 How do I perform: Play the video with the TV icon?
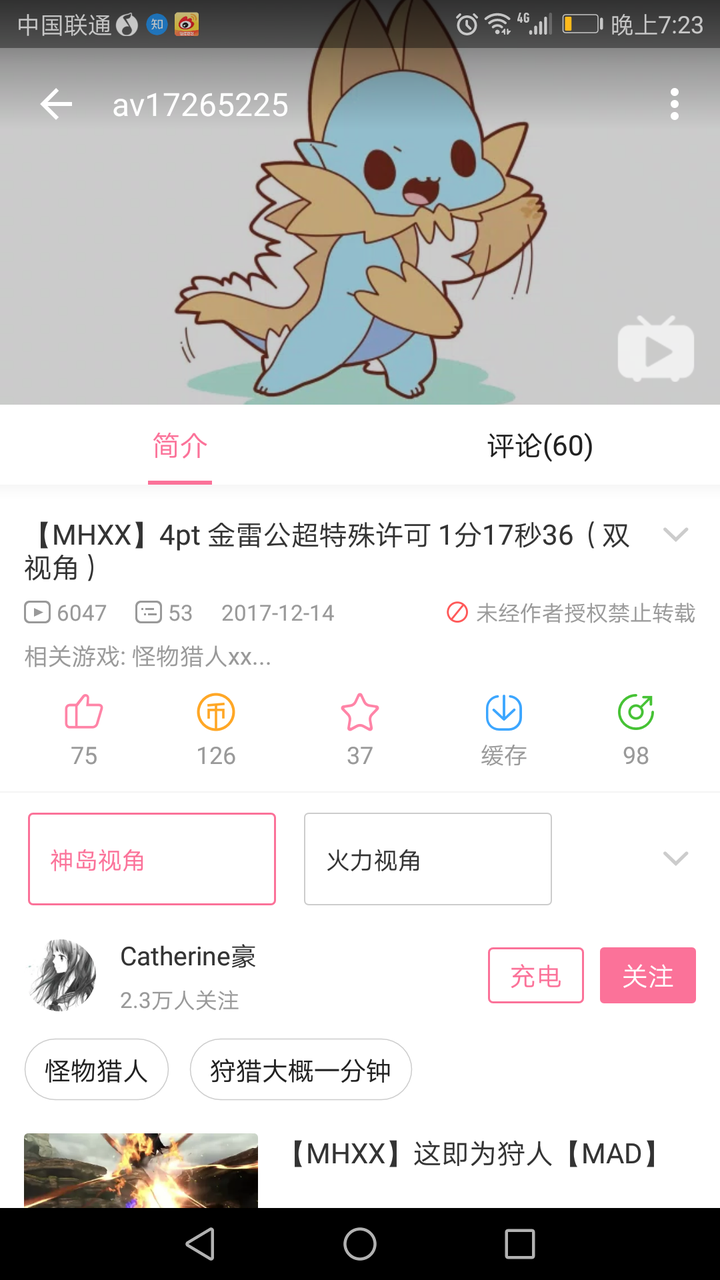656,350
